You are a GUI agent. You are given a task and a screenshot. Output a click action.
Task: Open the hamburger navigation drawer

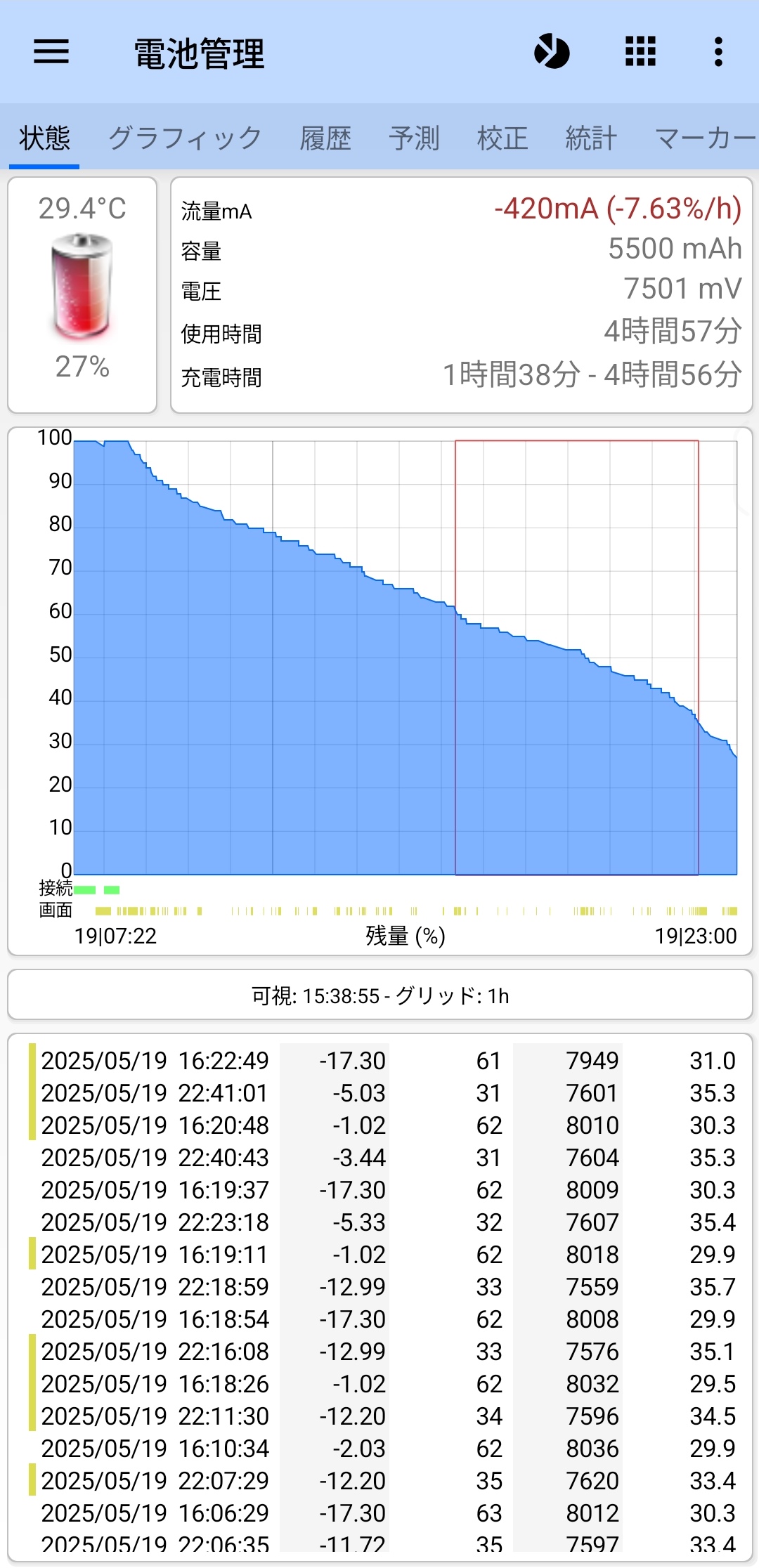(x=51, y=52)
